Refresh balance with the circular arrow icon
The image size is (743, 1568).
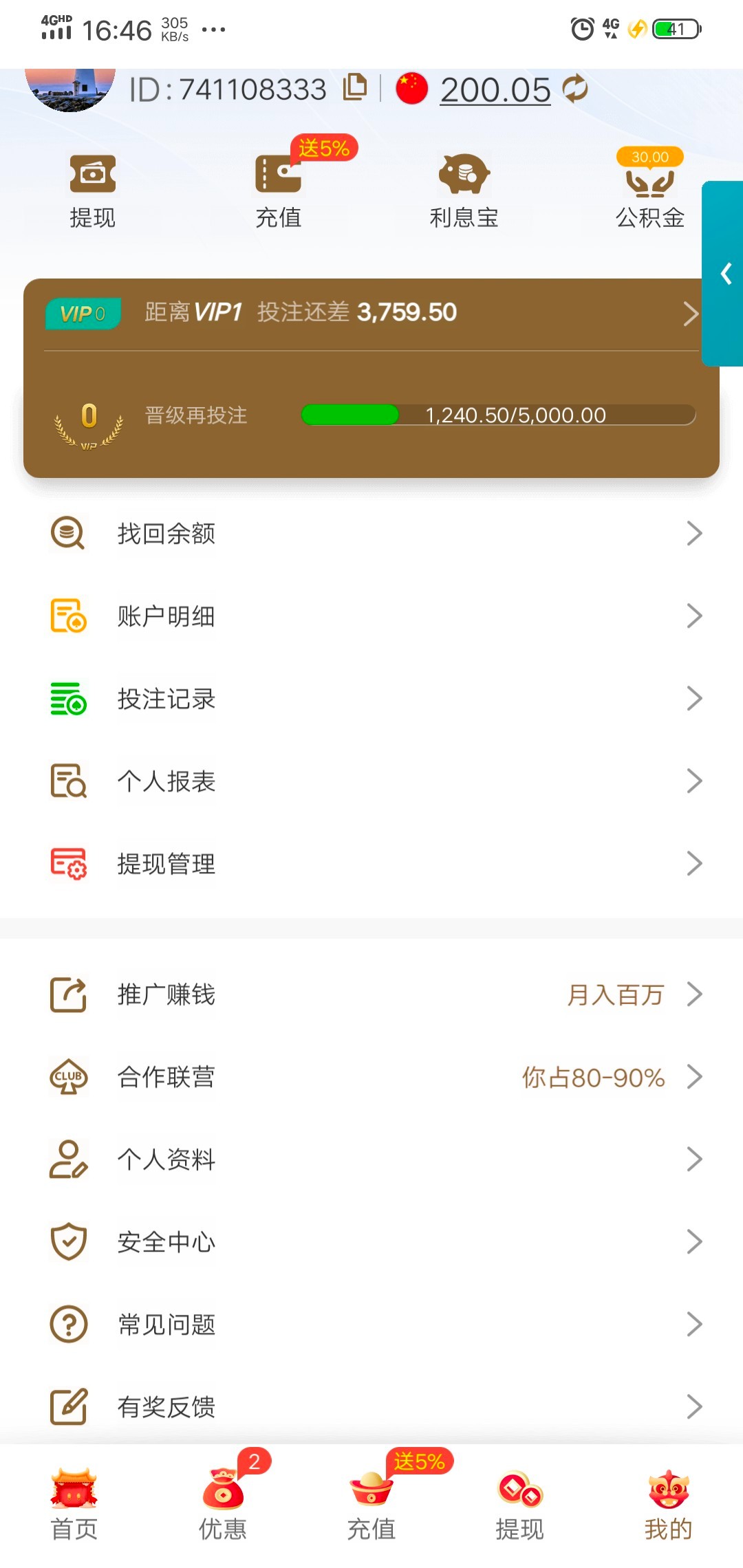click(575, 88)
